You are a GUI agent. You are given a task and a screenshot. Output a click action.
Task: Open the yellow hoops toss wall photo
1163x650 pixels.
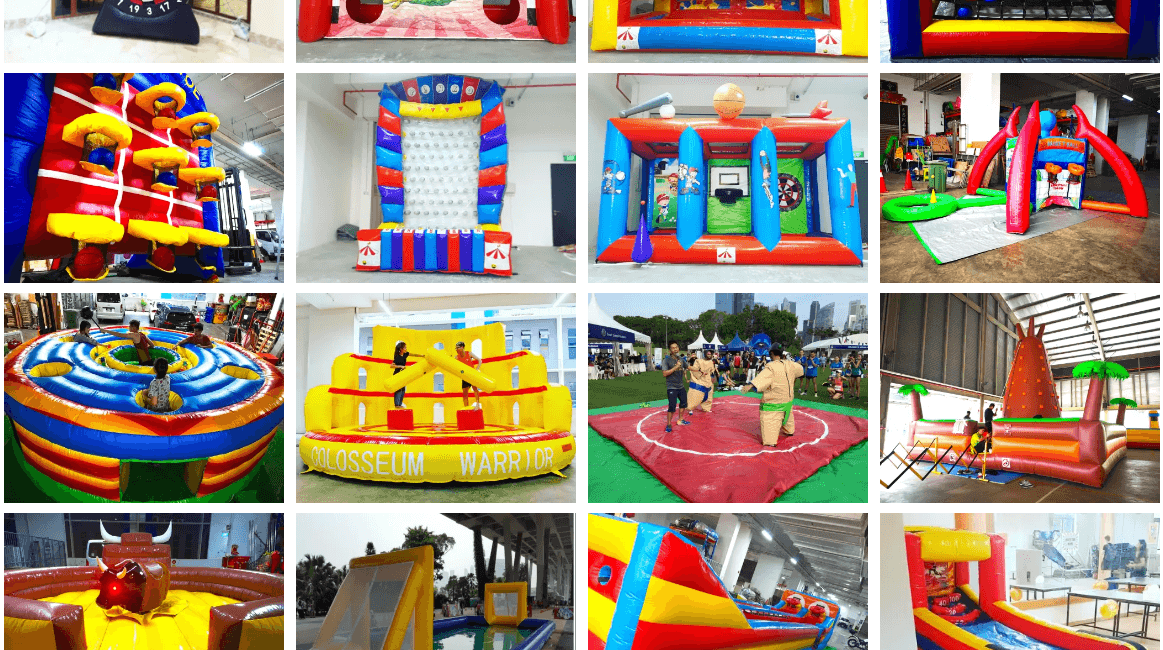click(143, 178)
